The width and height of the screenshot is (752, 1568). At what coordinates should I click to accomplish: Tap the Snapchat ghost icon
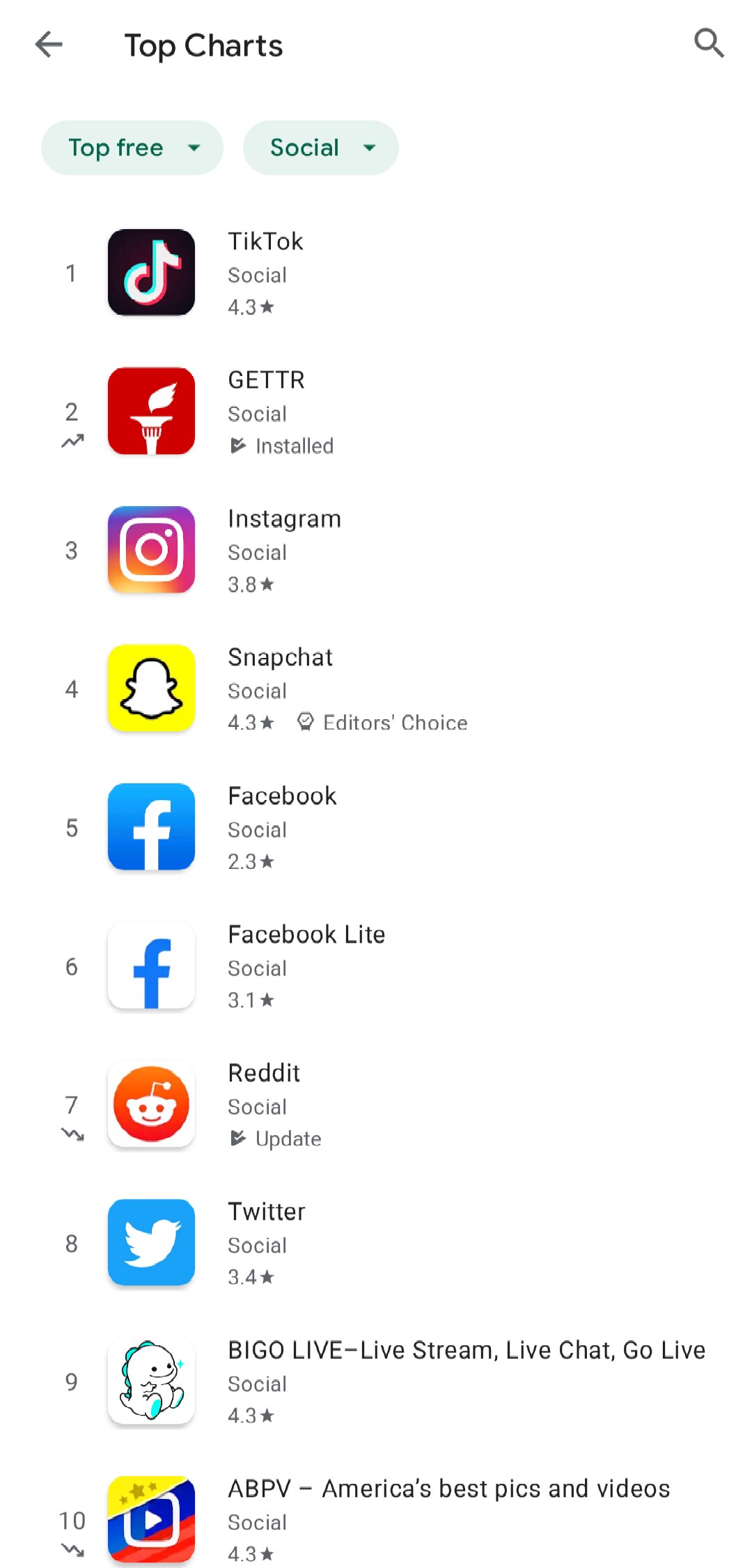tap(150, 689)
